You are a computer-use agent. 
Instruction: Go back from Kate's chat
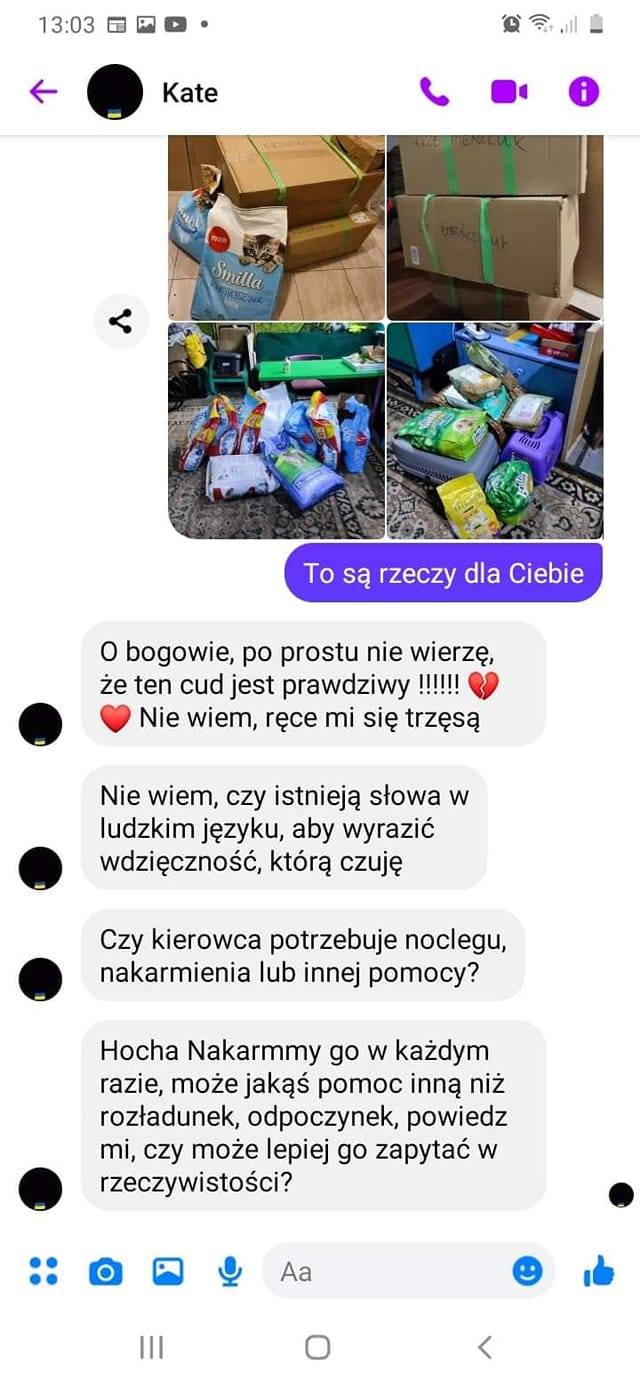click(x=43, y=92)
